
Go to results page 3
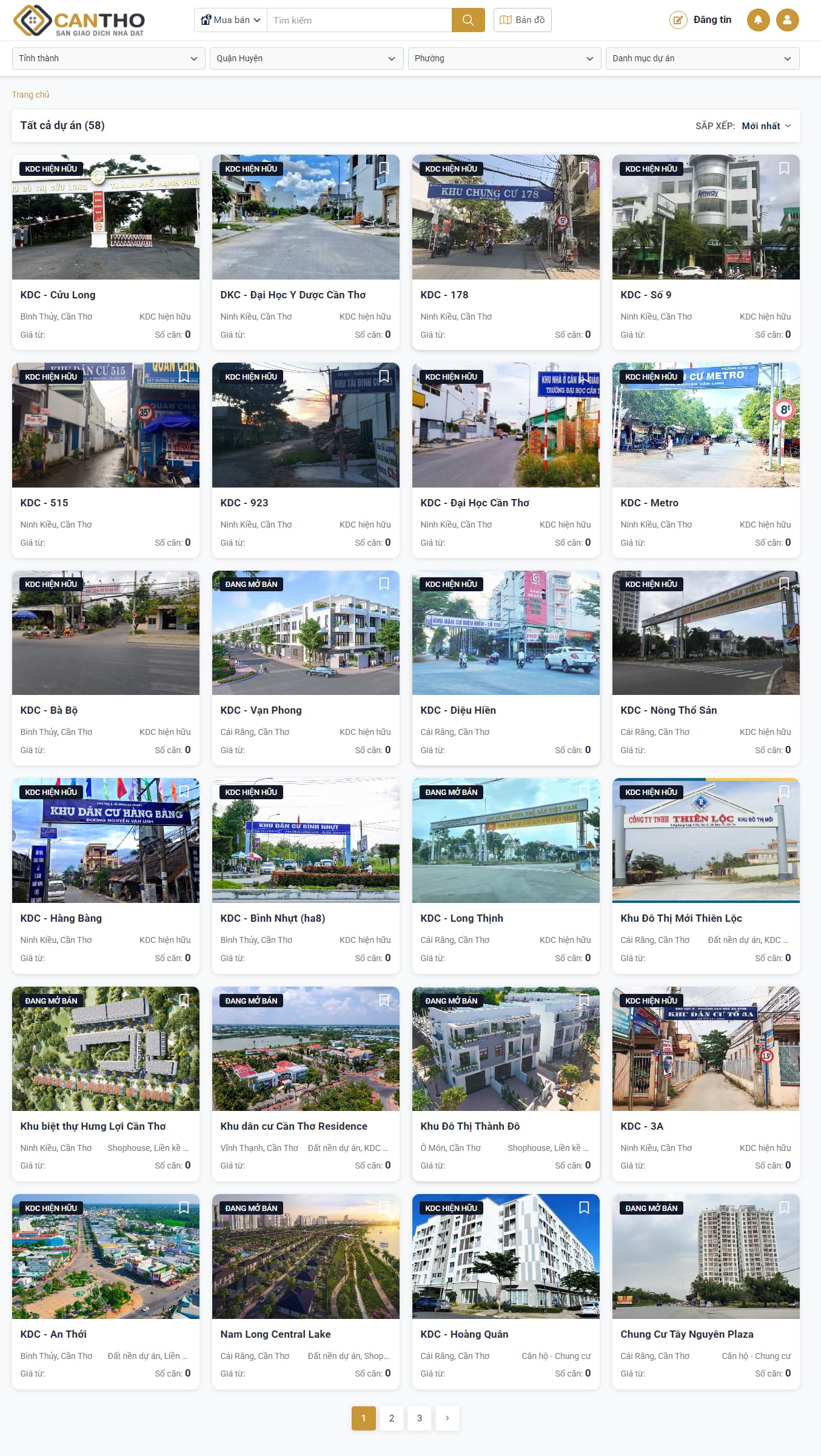[419, 1418]
